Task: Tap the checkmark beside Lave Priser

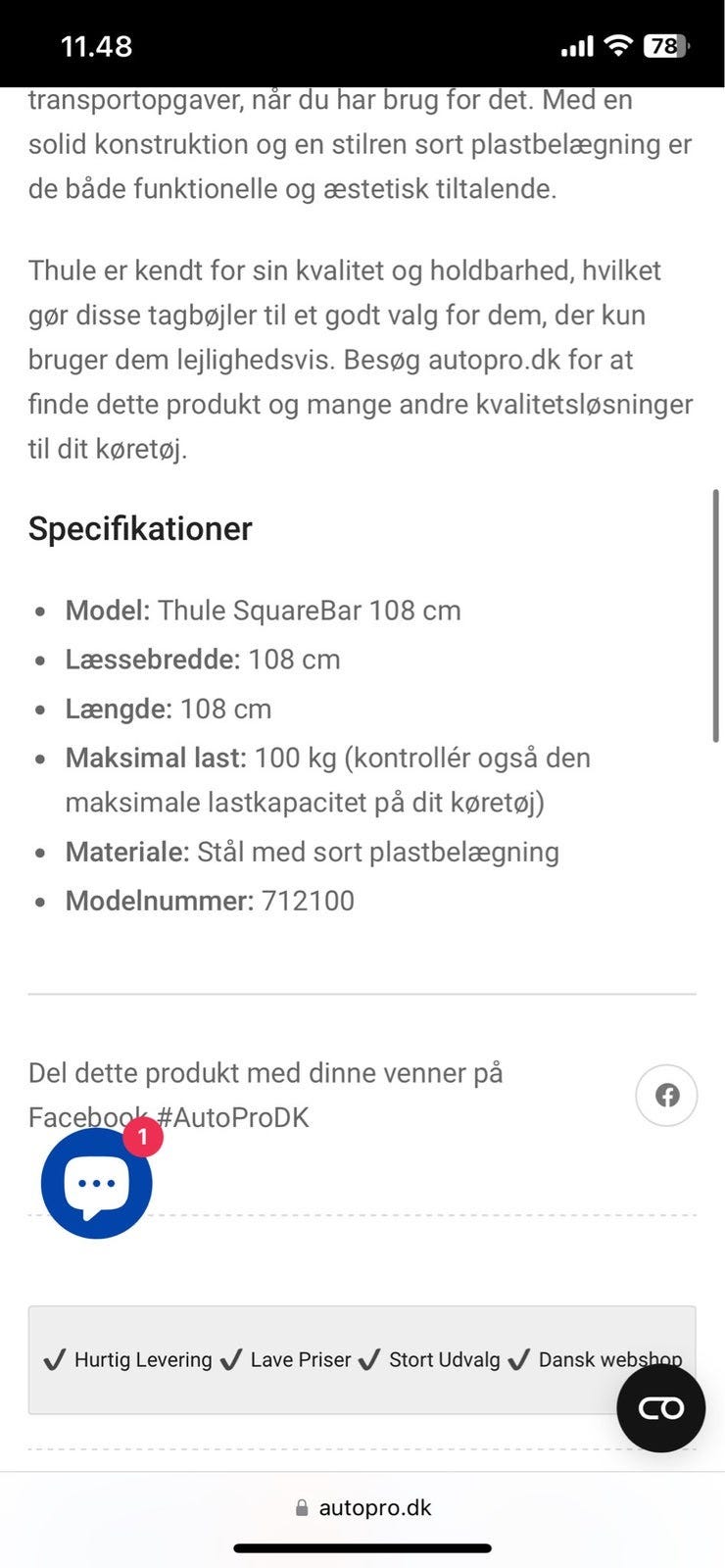Action: pos(231,1359)
